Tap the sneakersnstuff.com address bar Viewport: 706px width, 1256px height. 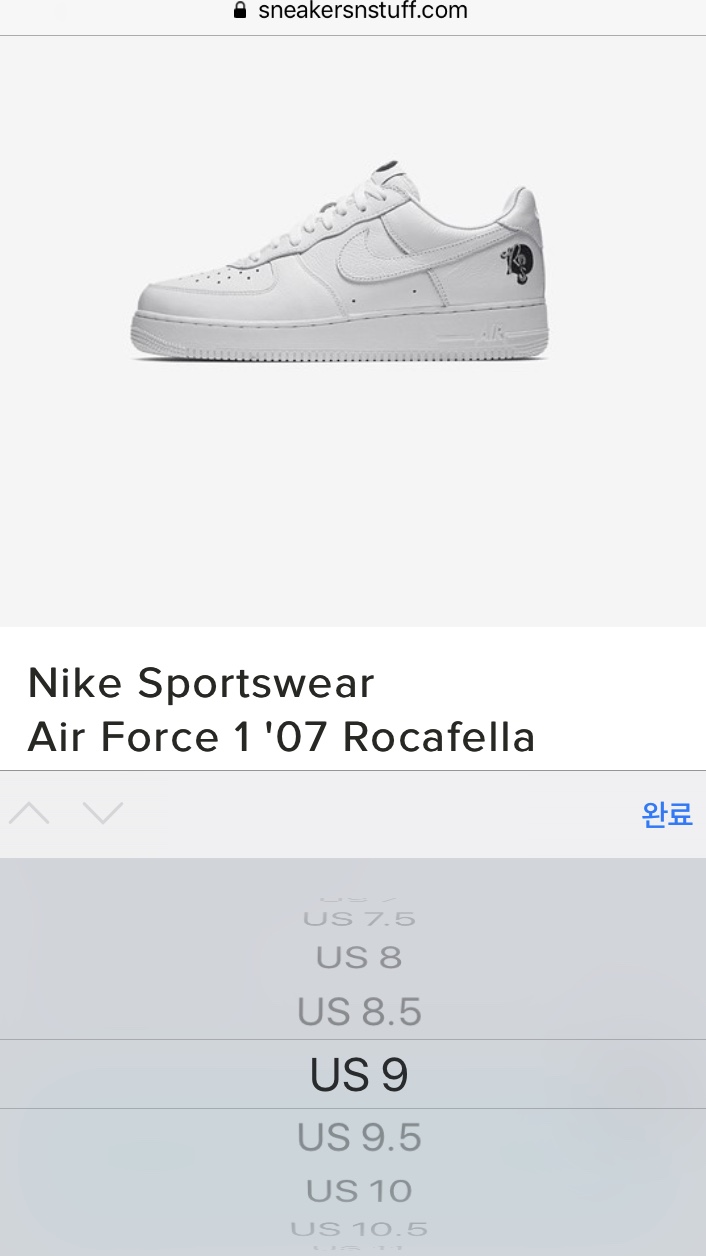(352, 12)
